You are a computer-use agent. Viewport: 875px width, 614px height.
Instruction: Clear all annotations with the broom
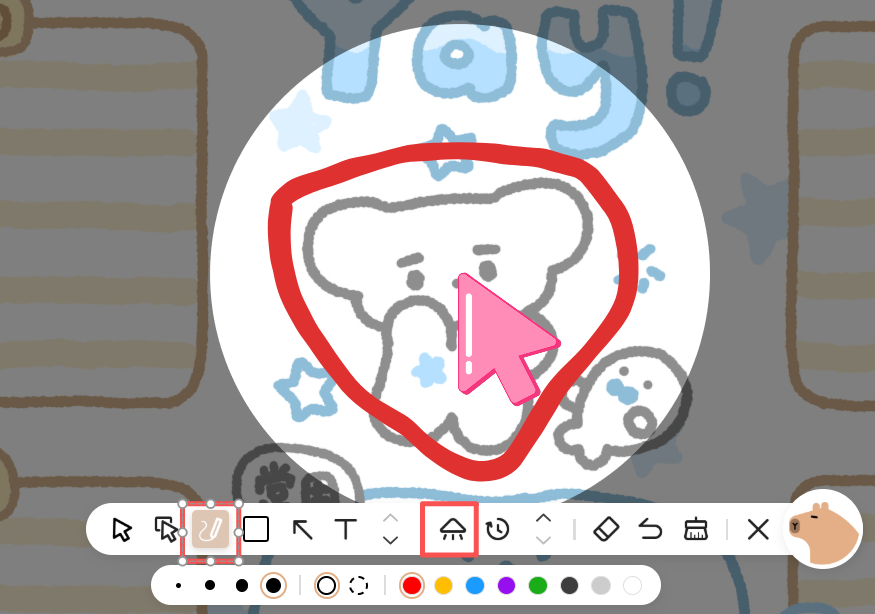click(696, 529)
